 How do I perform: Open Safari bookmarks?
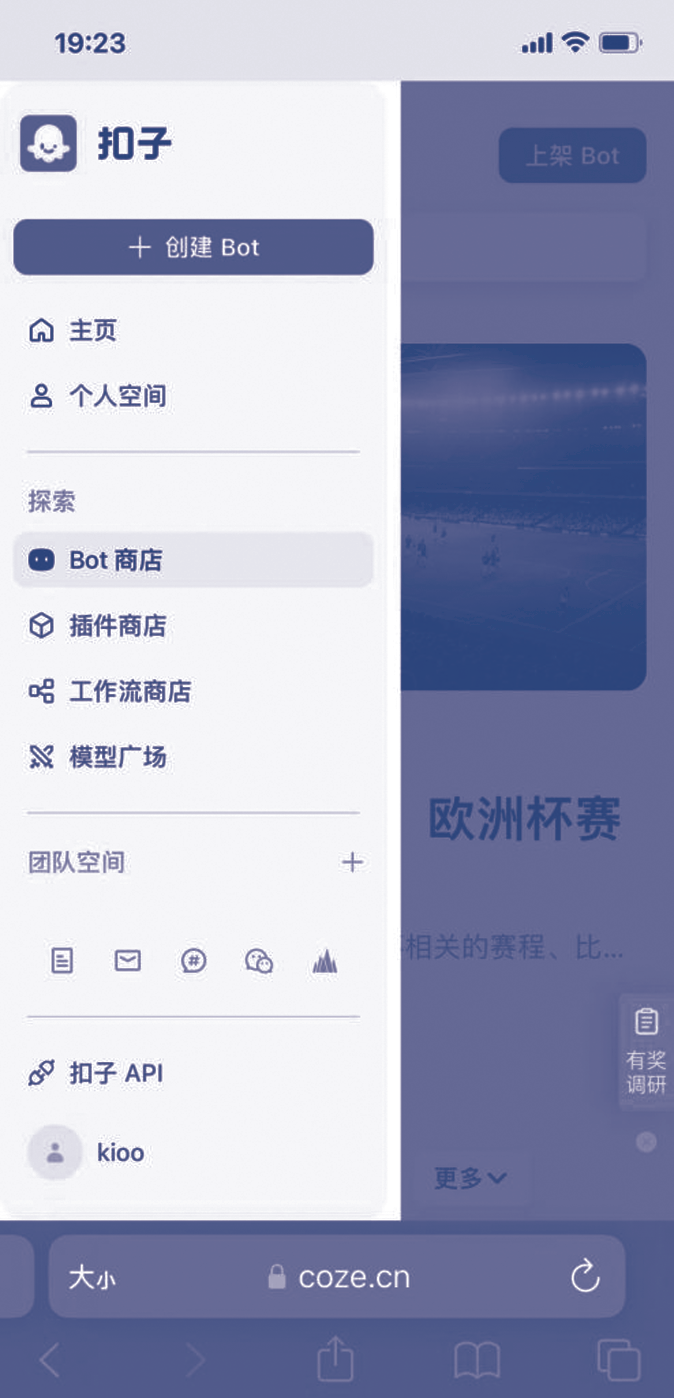tap(477, 1360)
